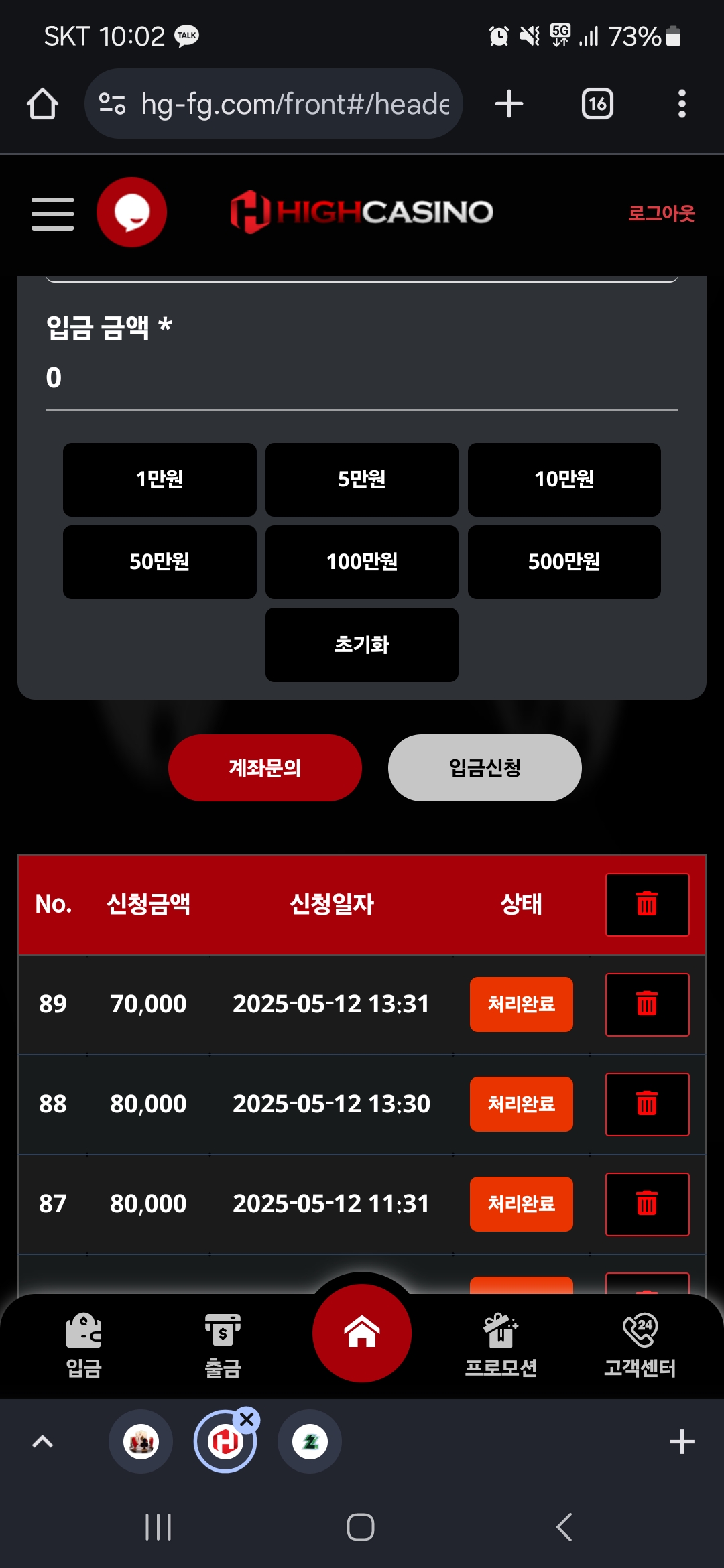Choose the 50만원 amount button
Viewport: 724px width, 1568px height.
coord(160,562)
